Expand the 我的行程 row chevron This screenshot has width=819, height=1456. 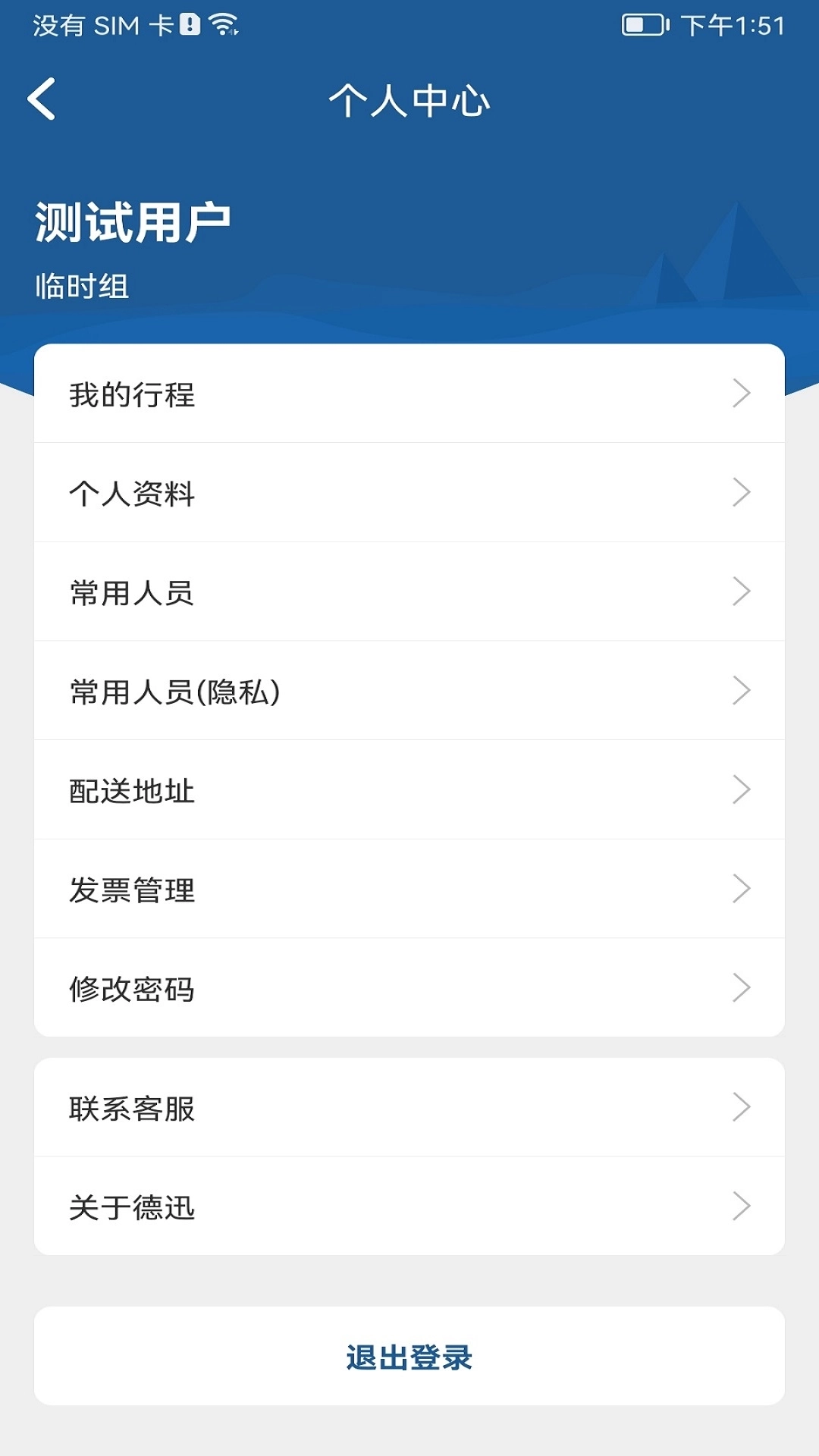coord(741,393)
